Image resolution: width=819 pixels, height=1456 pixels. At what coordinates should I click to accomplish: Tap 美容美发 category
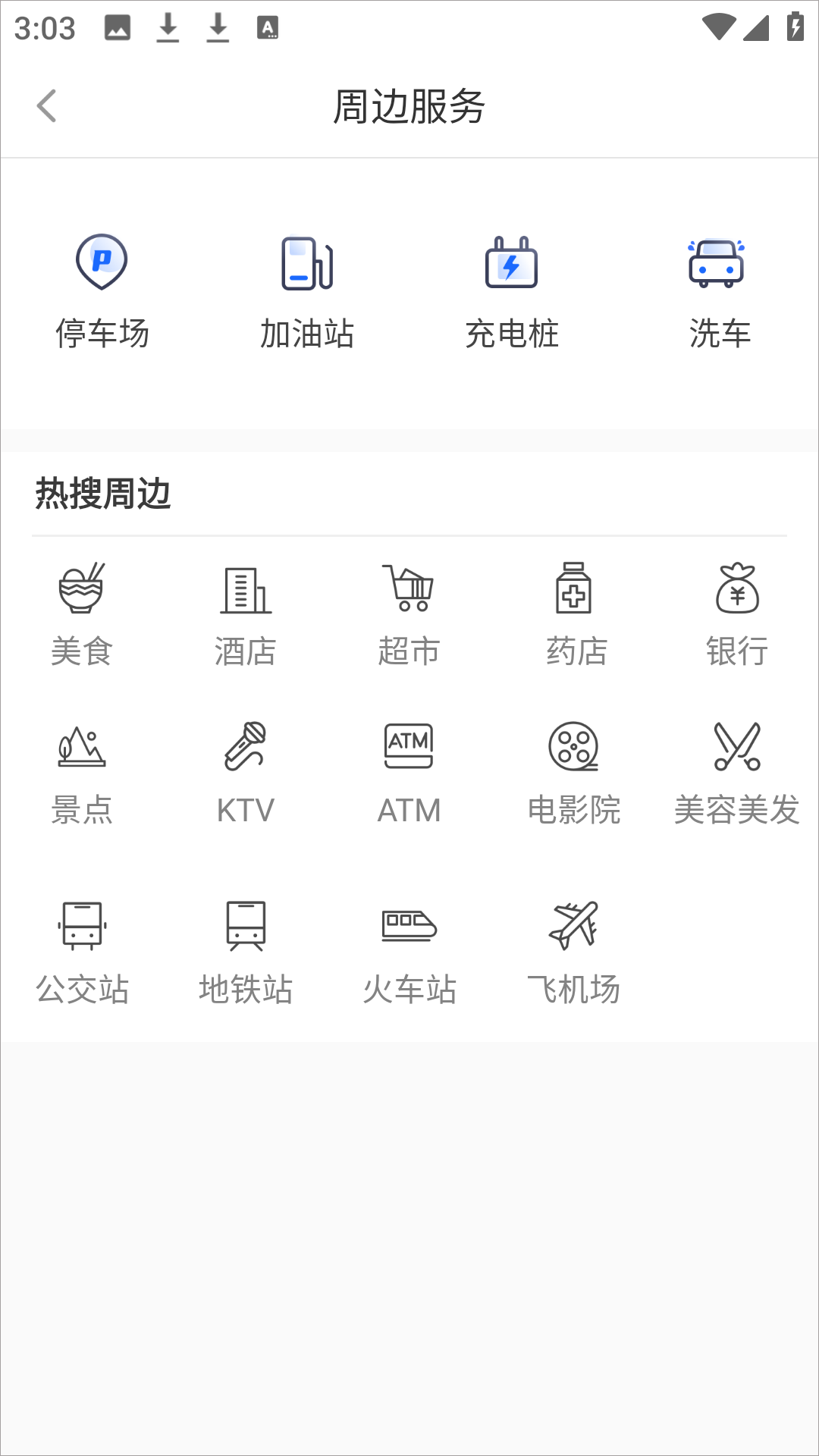pos(737,773)
